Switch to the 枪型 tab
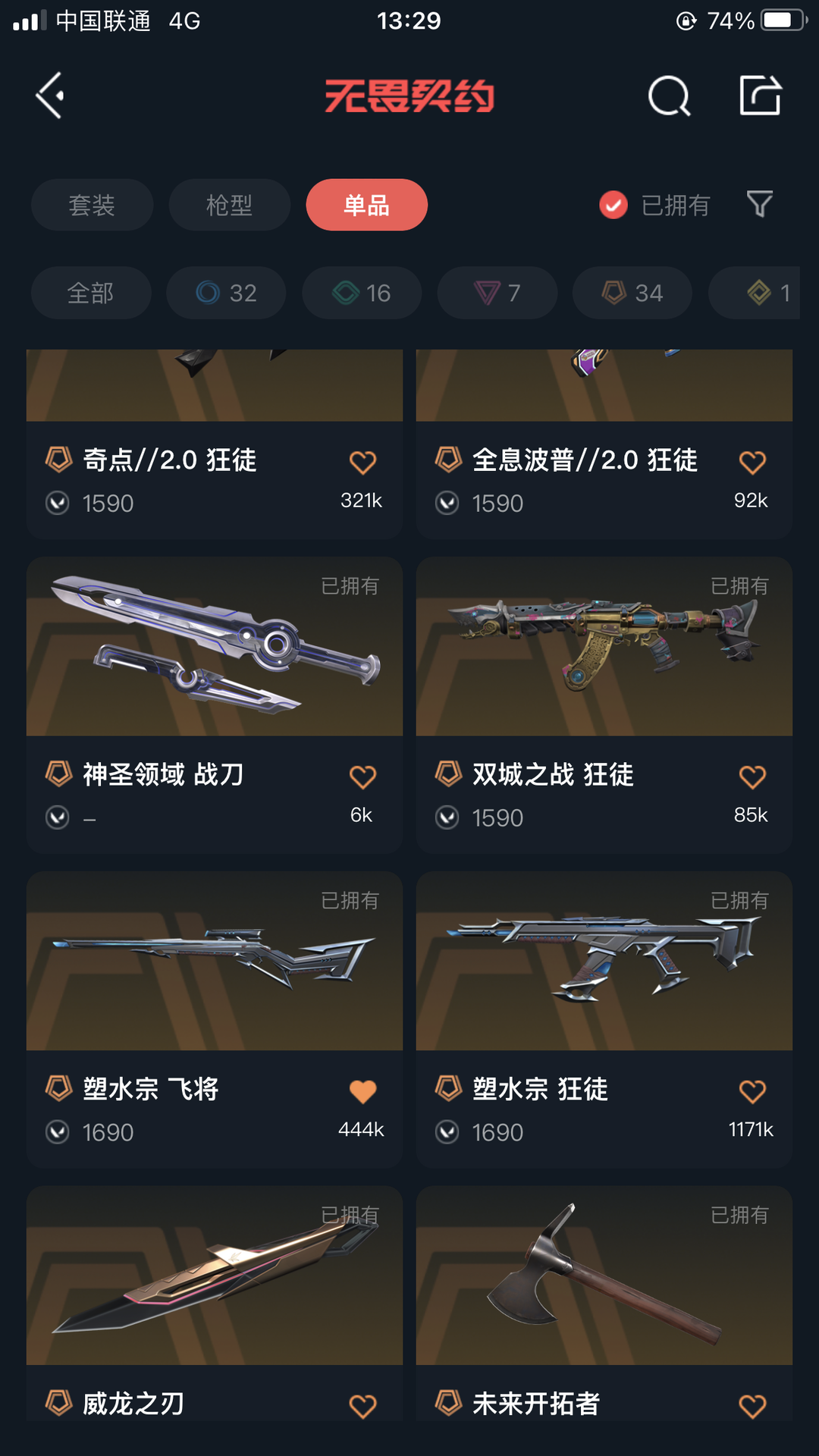 pyautogui.click(x=229, y=205)
